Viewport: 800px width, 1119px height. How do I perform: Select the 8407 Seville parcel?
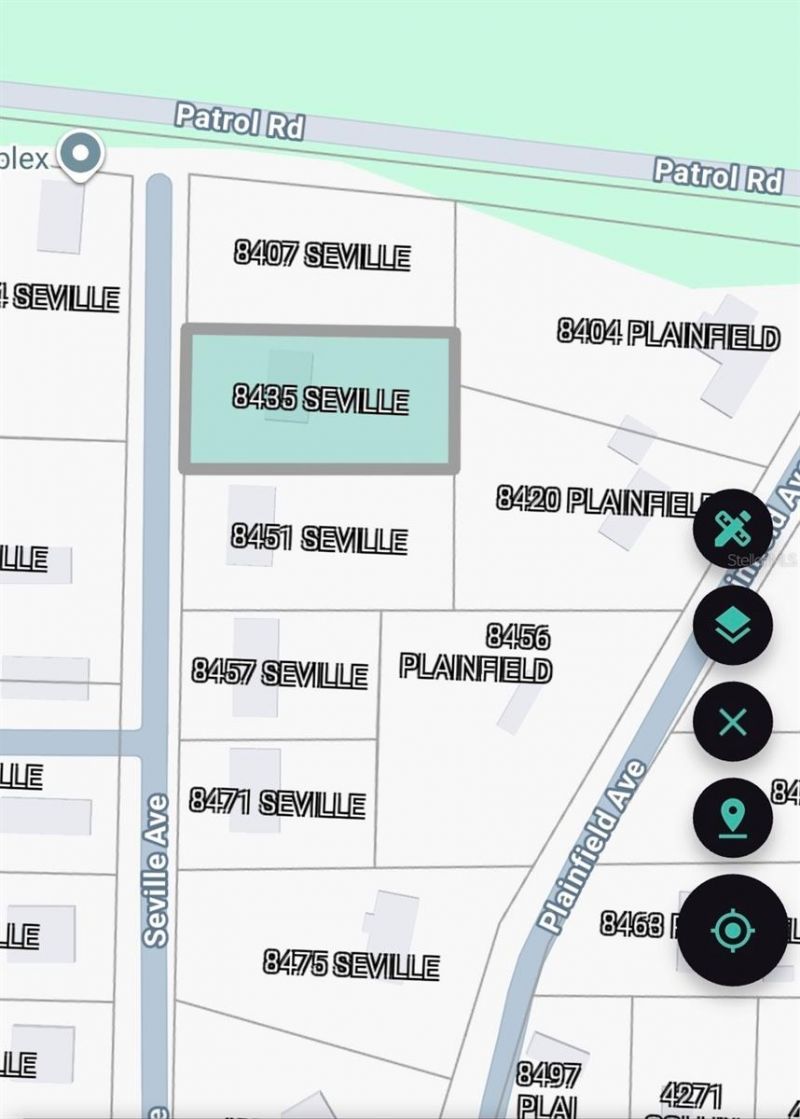pos(321,255)
